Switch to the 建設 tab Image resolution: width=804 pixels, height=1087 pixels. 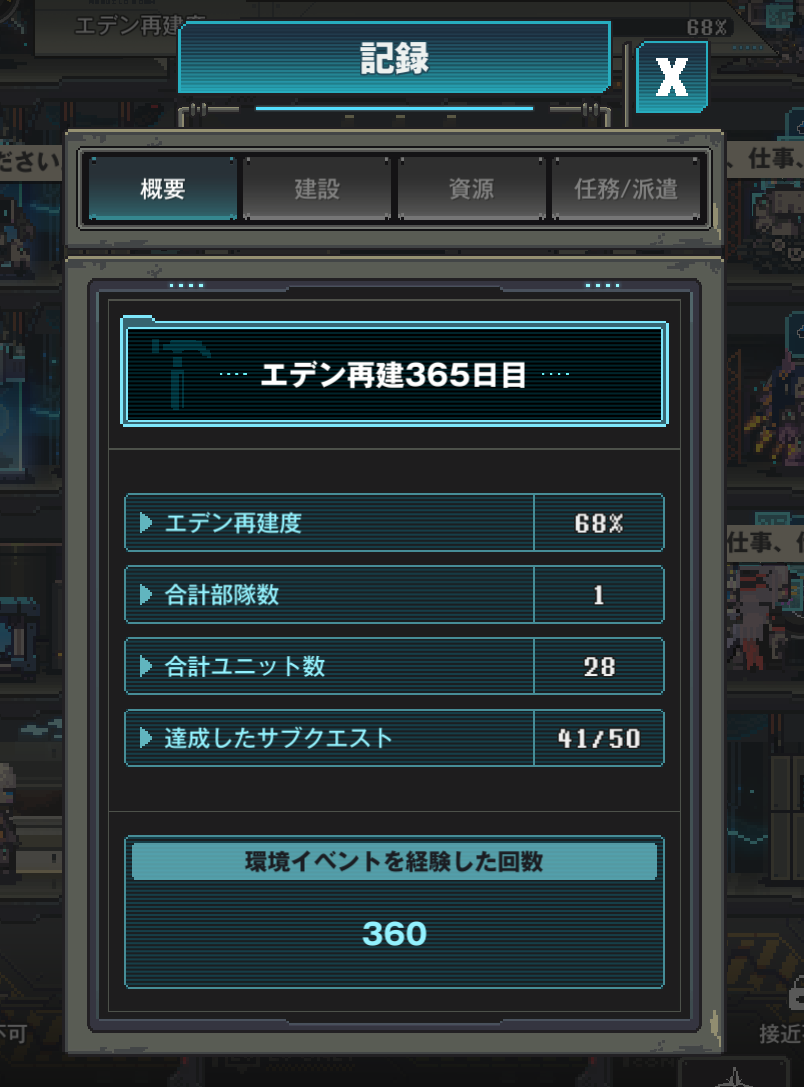click(x=317, y=189)
